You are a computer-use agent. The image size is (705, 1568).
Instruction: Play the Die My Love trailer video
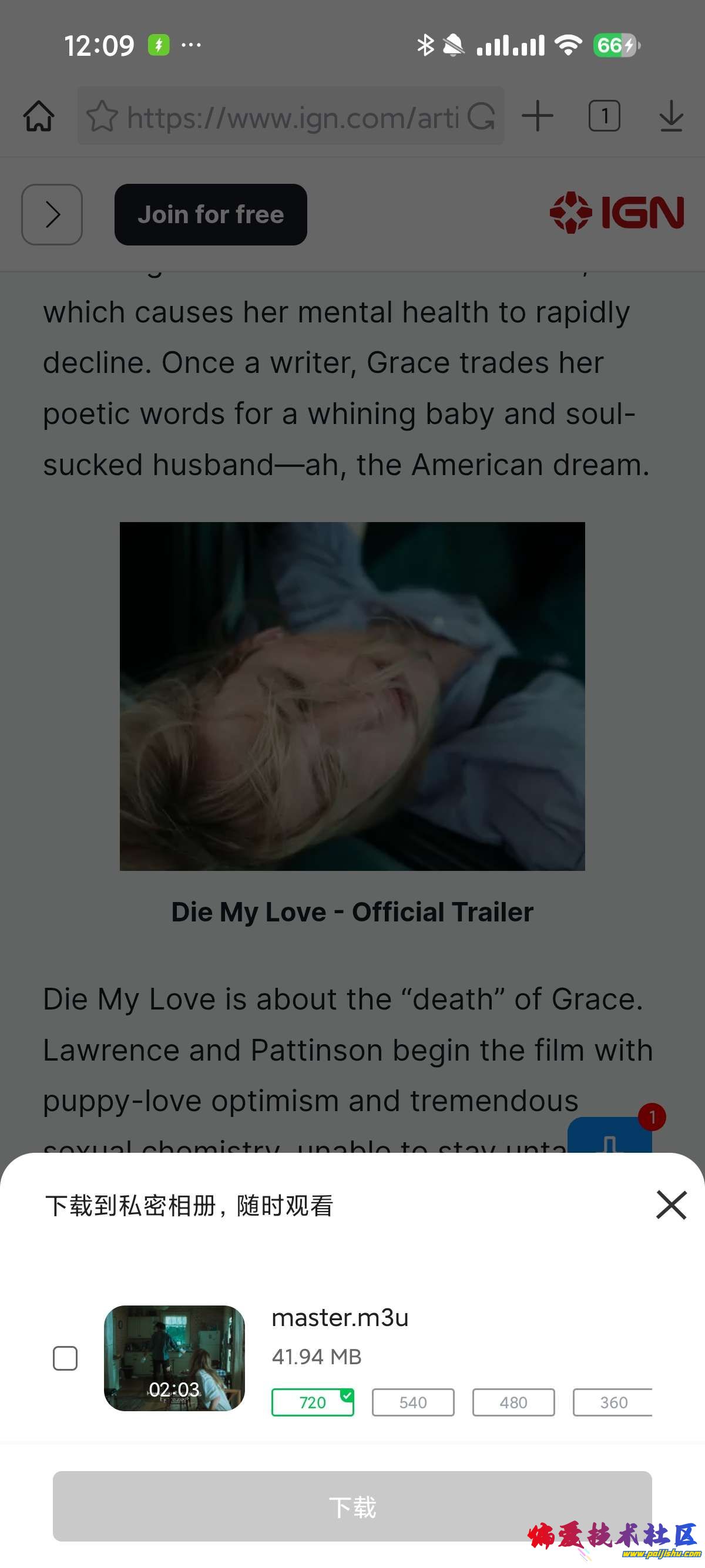(x=352, y=696)
